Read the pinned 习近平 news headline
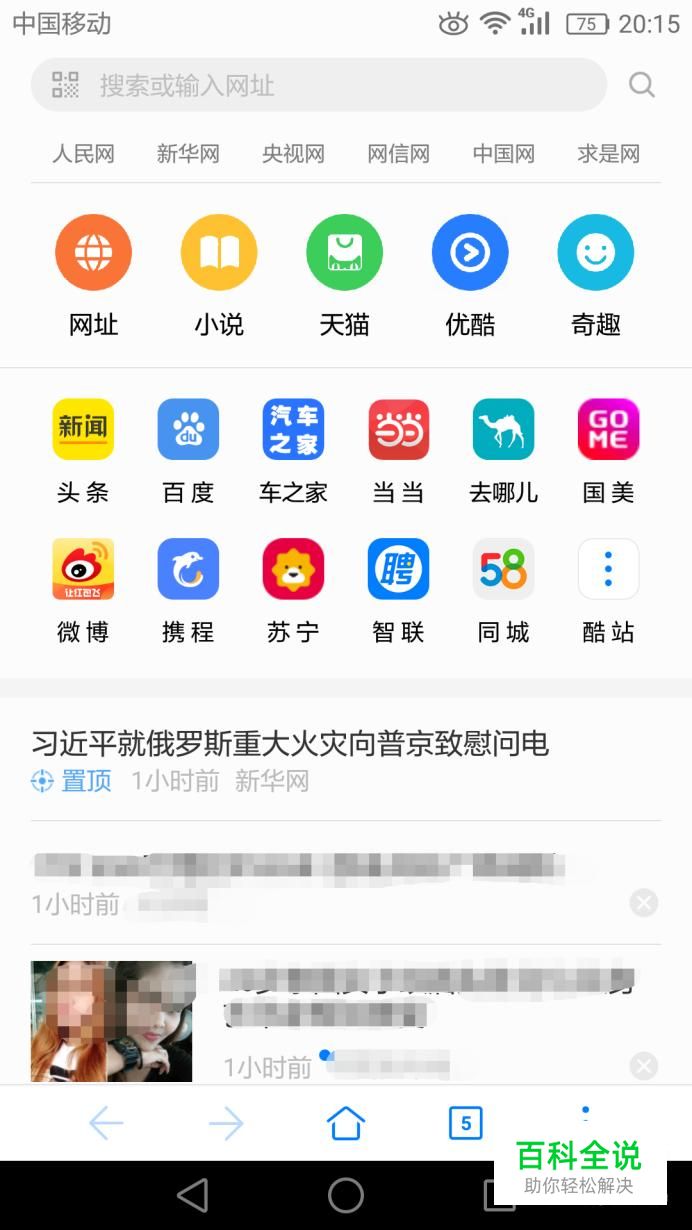Image resolution: width=692 pixels, height=1230 pixels. pos(290,744)
